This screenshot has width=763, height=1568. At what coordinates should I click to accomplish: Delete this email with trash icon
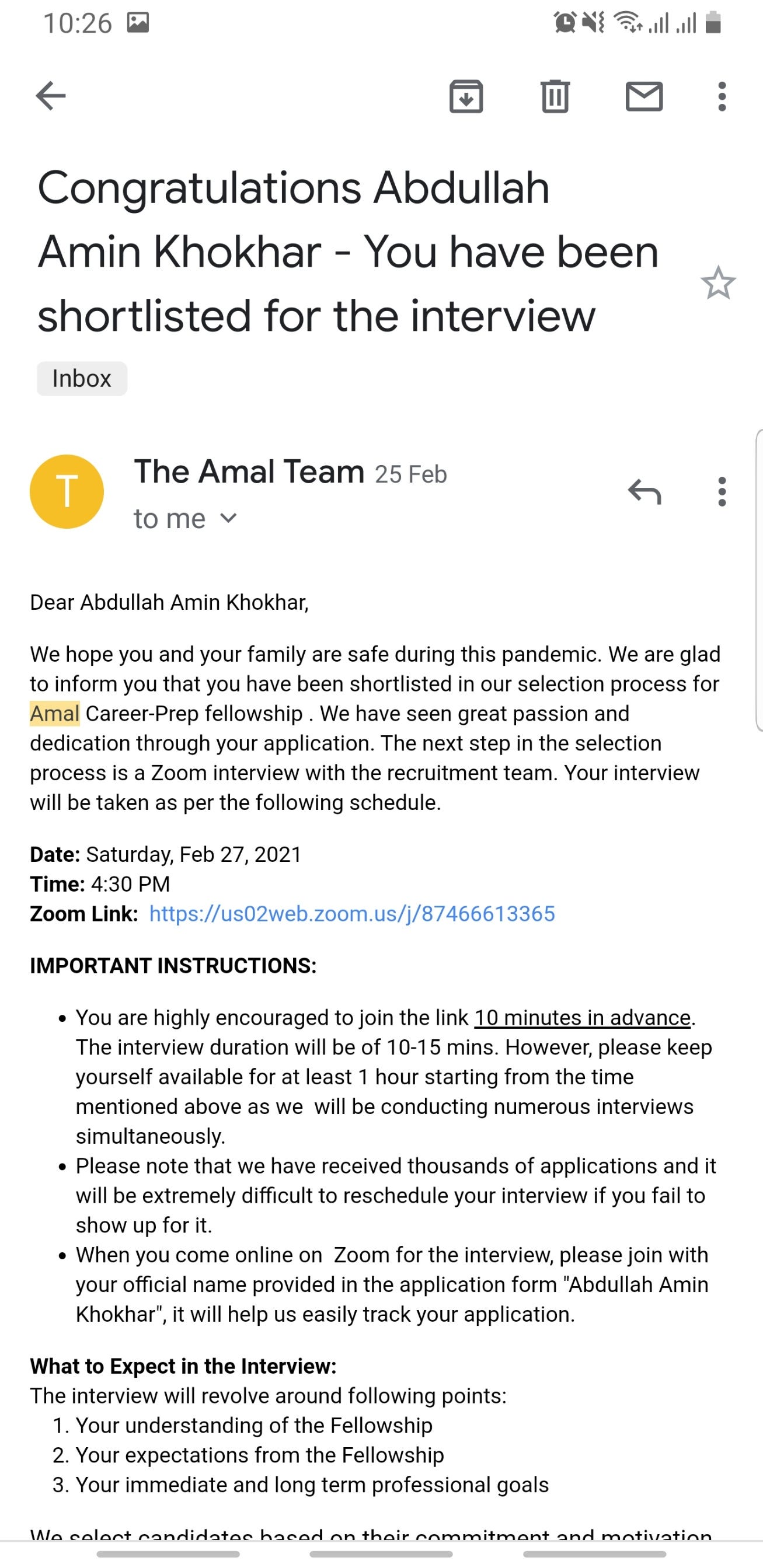click(555, 96)
